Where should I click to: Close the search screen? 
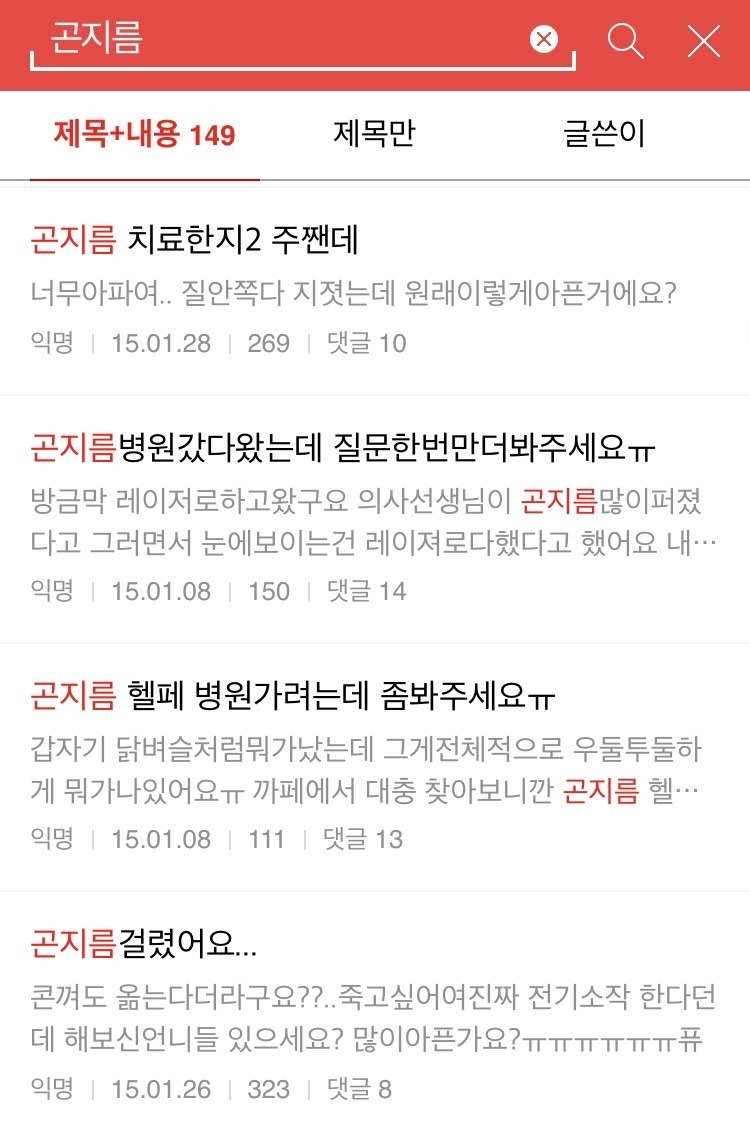pos(703,41)
